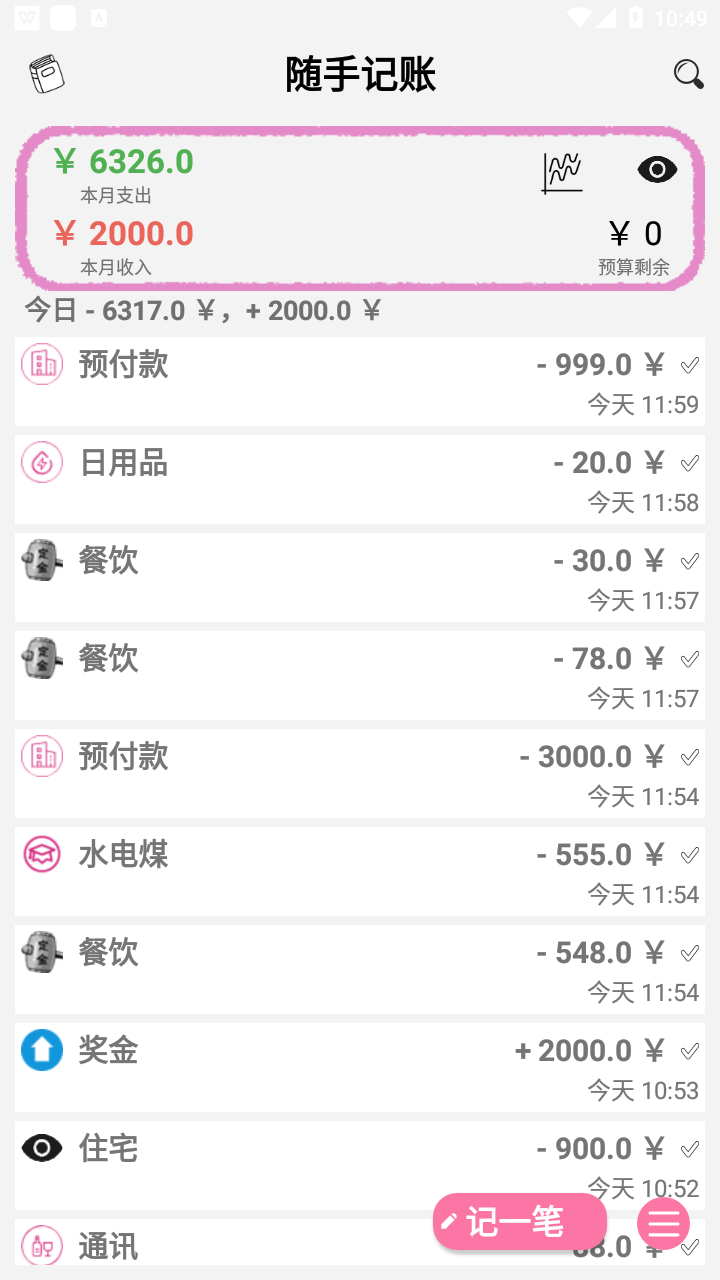Select the 预付款 category icon

[x=42, y=364]
